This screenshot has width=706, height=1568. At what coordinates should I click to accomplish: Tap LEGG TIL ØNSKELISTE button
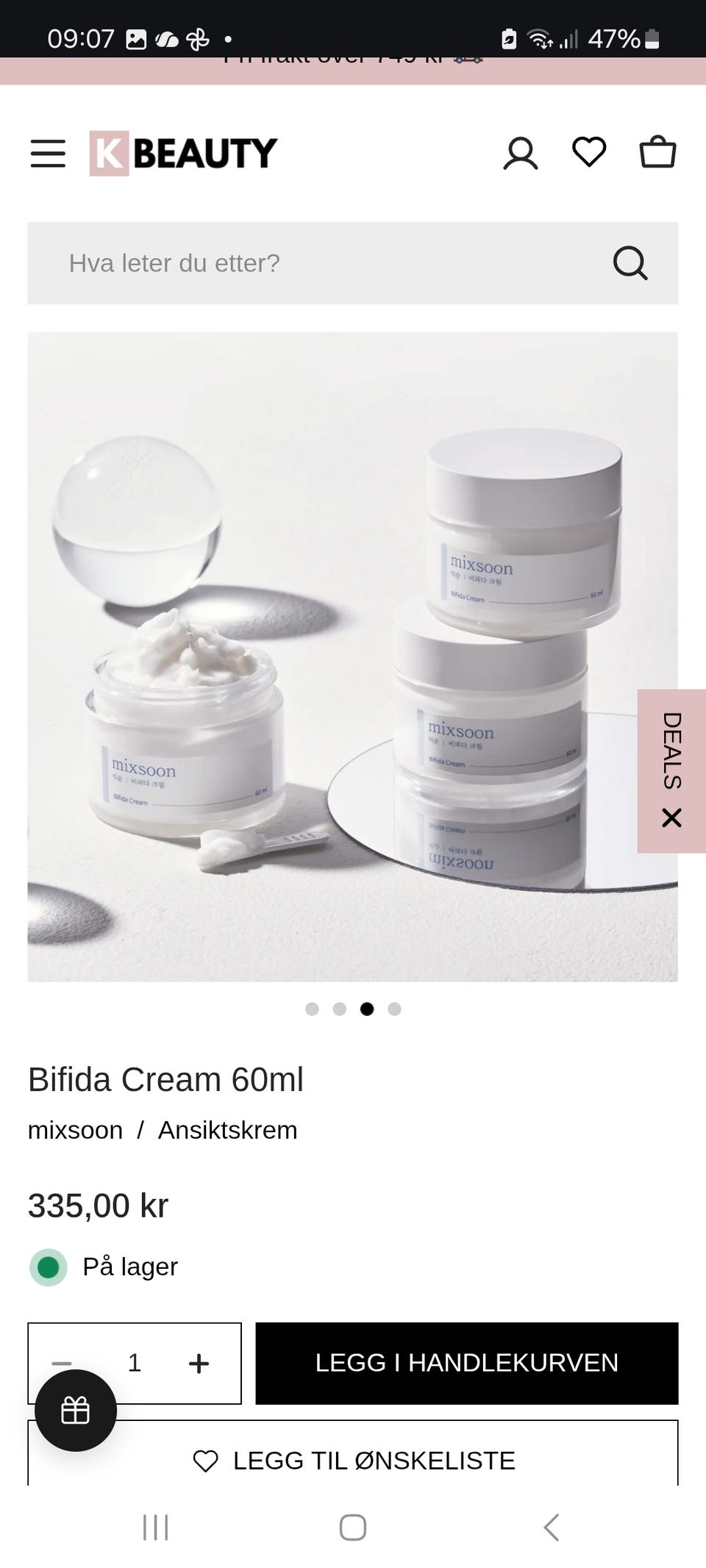tap(353, 1460)
